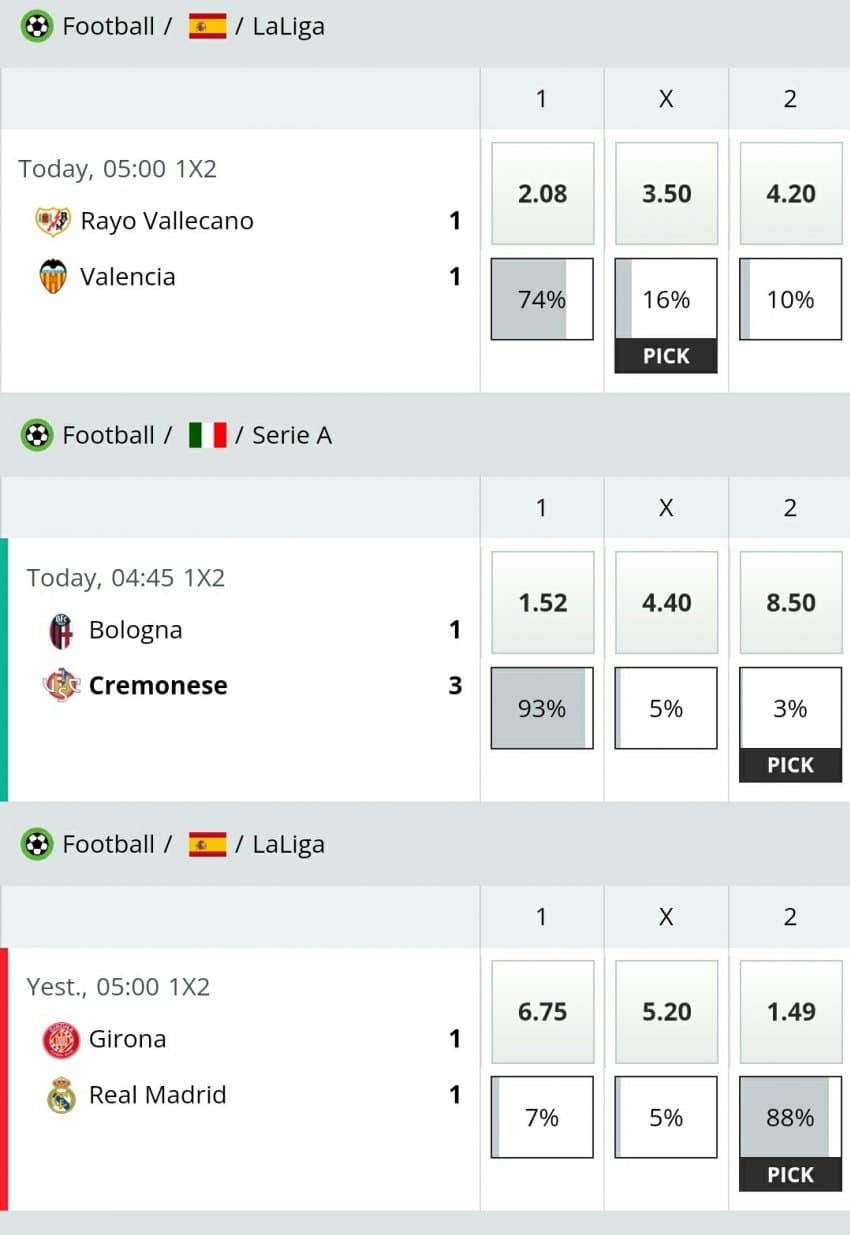The width and height of the screenshot is (850, 1235).
Task: View the Girona vs Real Madrid match
Action: click(x=240, y=1067)
